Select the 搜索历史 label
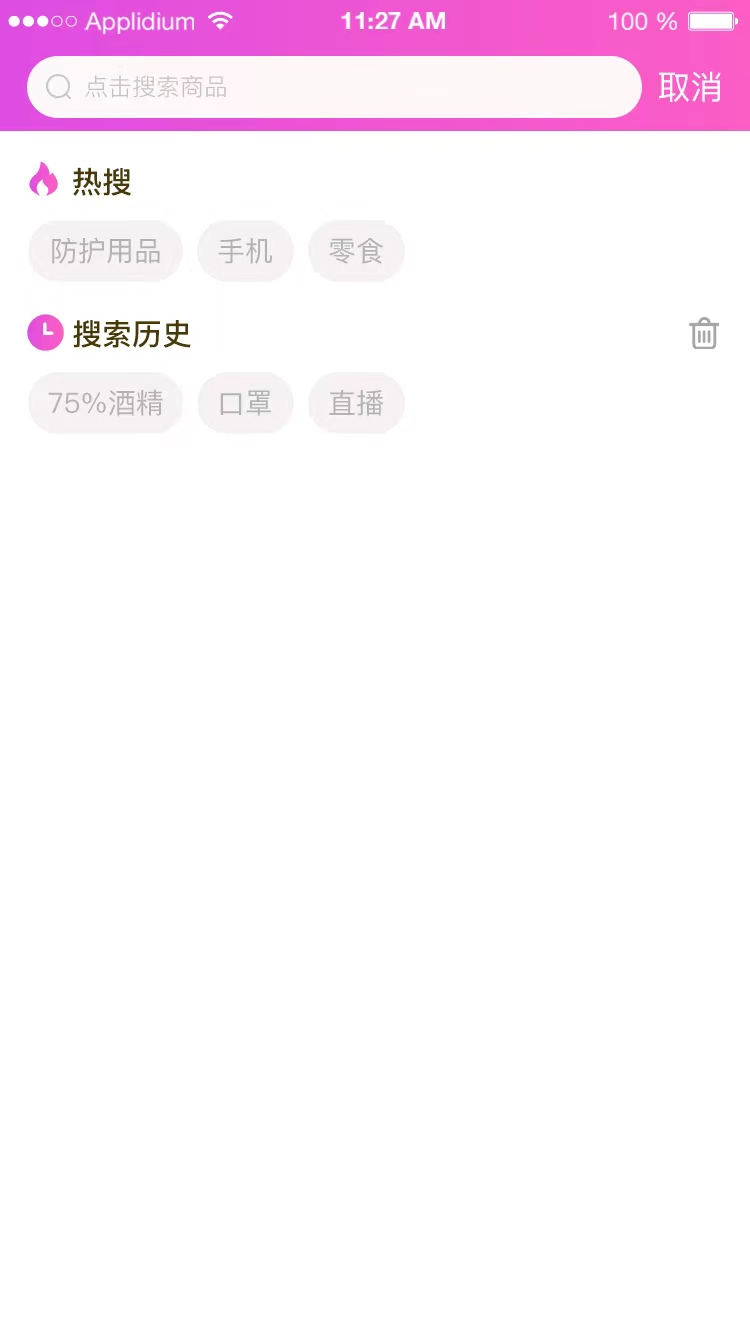Image resolution: width=750 pixels, height=1334 pixels. coord(132,334)
